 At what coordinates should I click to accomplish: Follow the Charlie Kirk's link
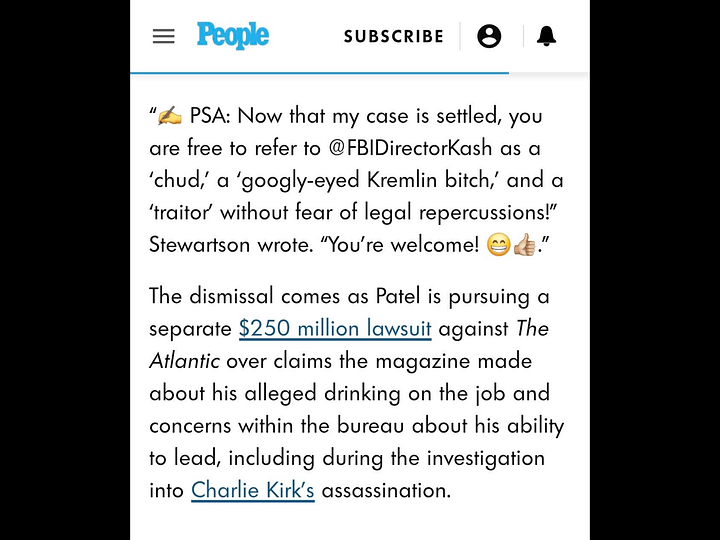(x=253, y=490)
